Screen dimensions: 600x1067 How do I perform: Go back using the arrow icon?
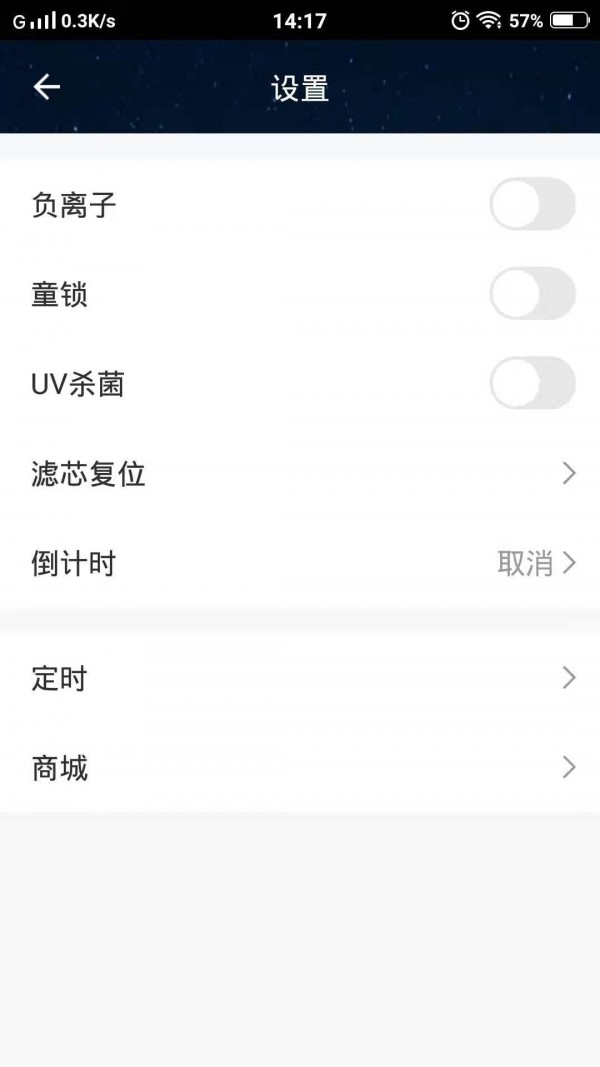coord(47,88)
